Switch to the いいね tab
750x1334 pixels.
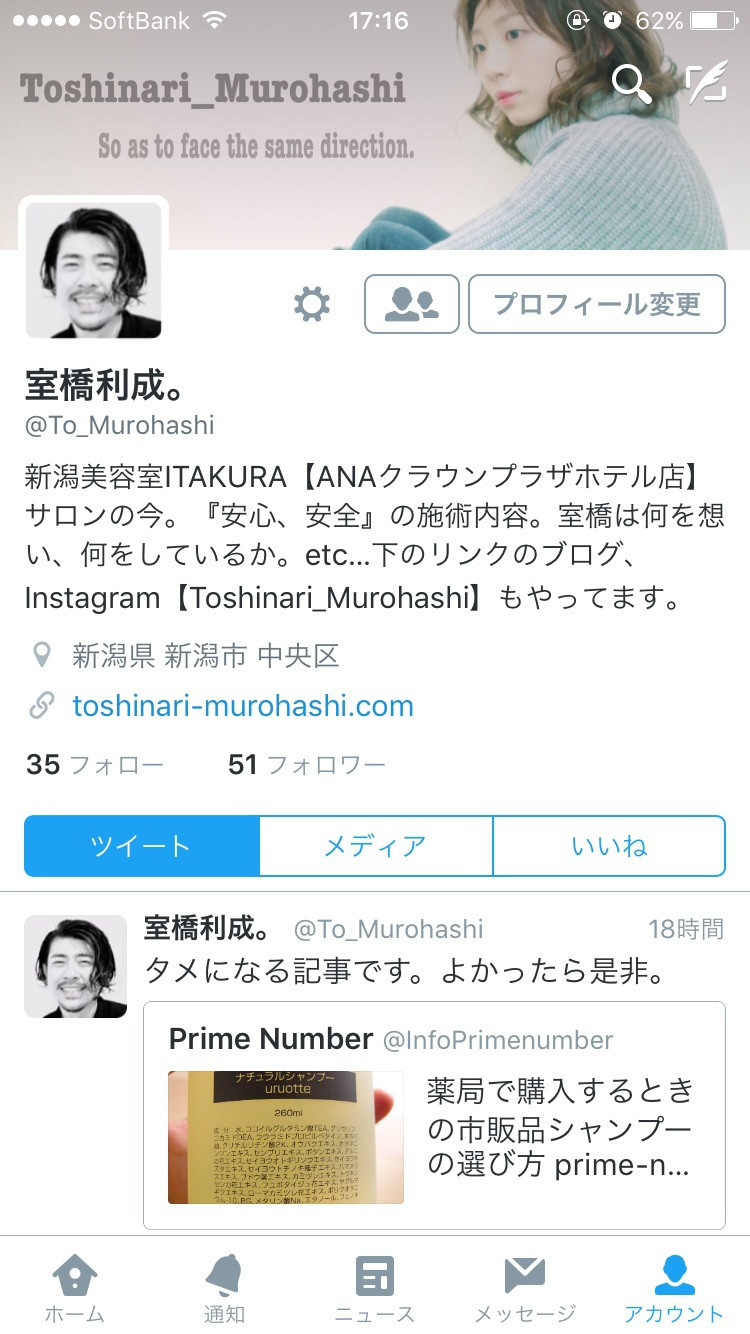tap(608, 845)
